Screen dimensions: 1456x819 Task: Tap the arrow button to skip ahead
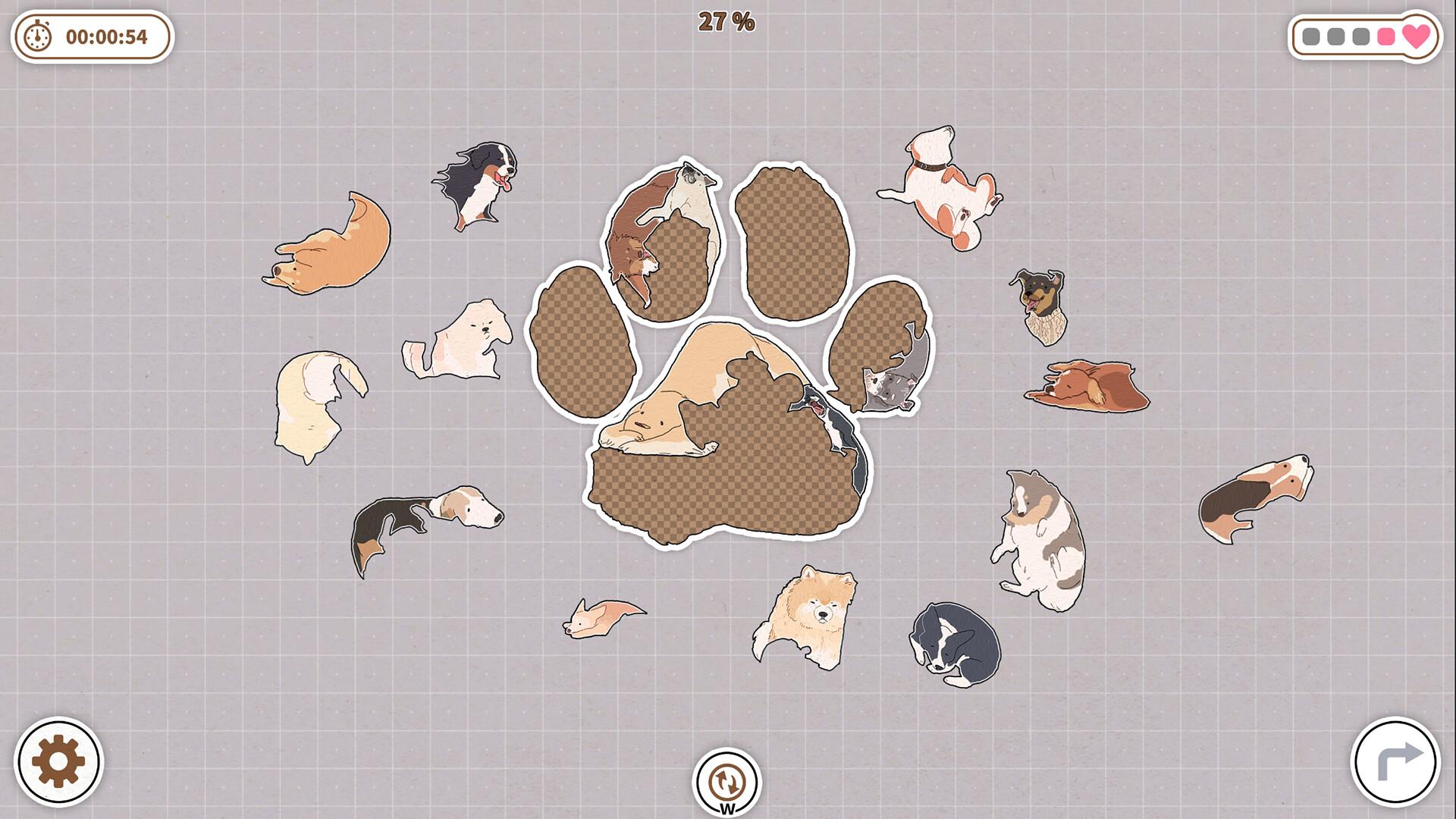tap(1396, 761)
